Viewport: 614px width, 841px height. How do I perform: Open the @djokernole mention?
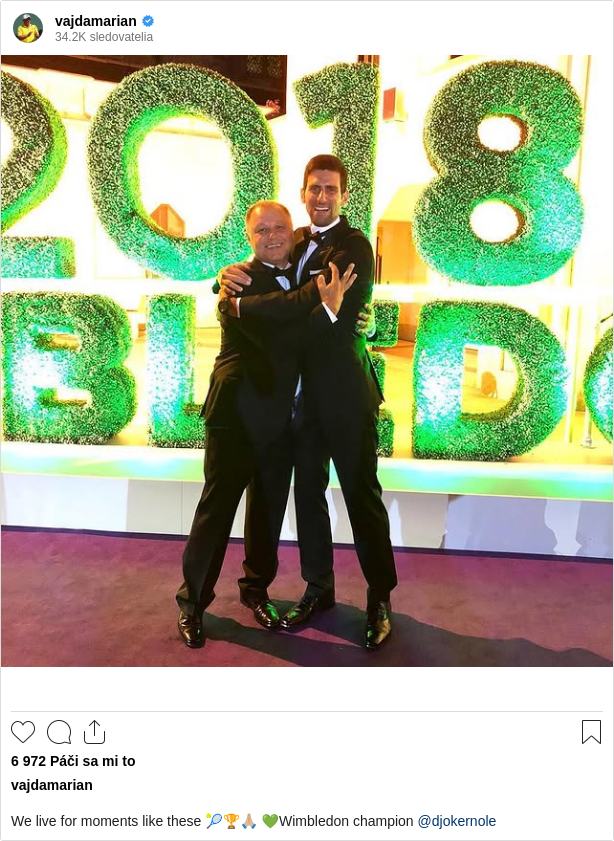point(456,821)
